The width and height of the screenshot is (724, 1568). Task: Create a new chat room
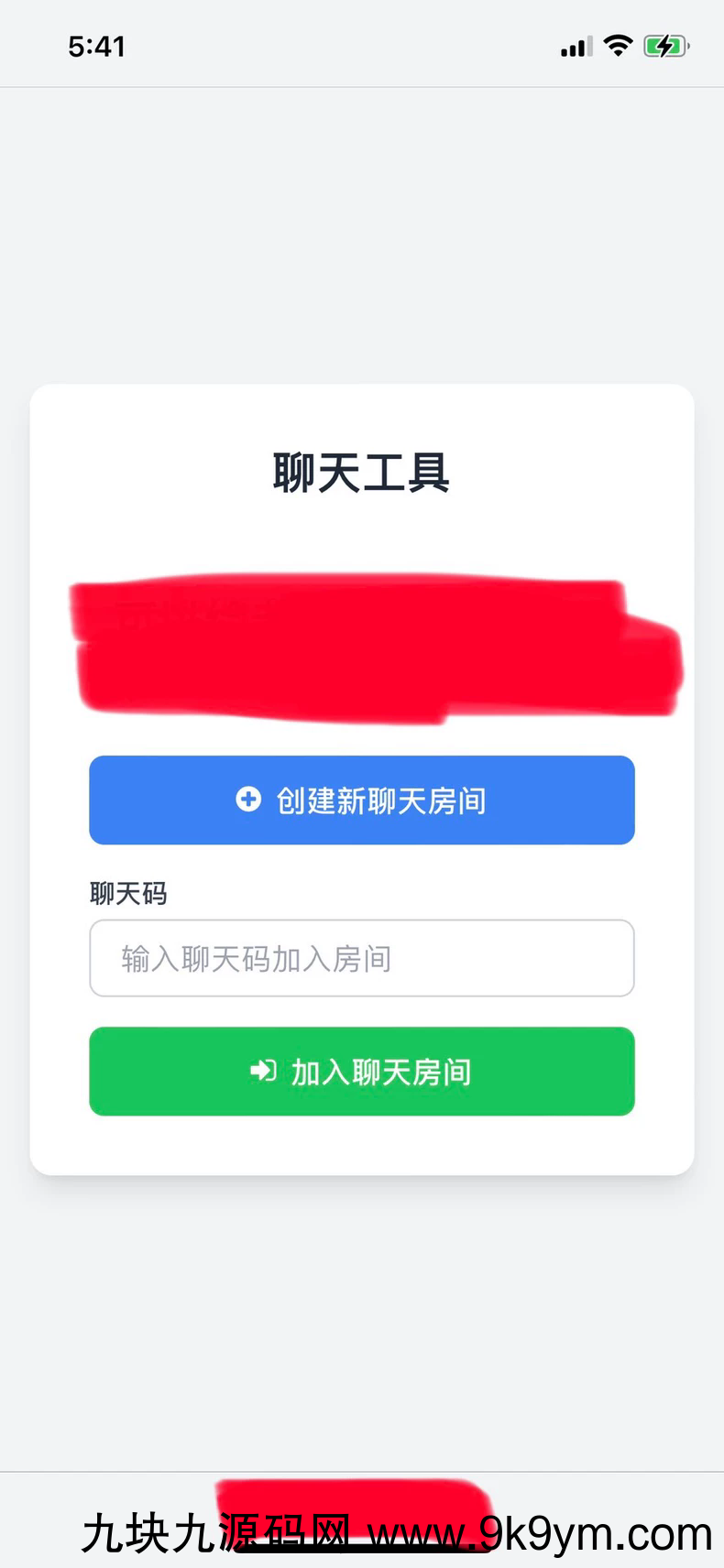tap(361, 800)
